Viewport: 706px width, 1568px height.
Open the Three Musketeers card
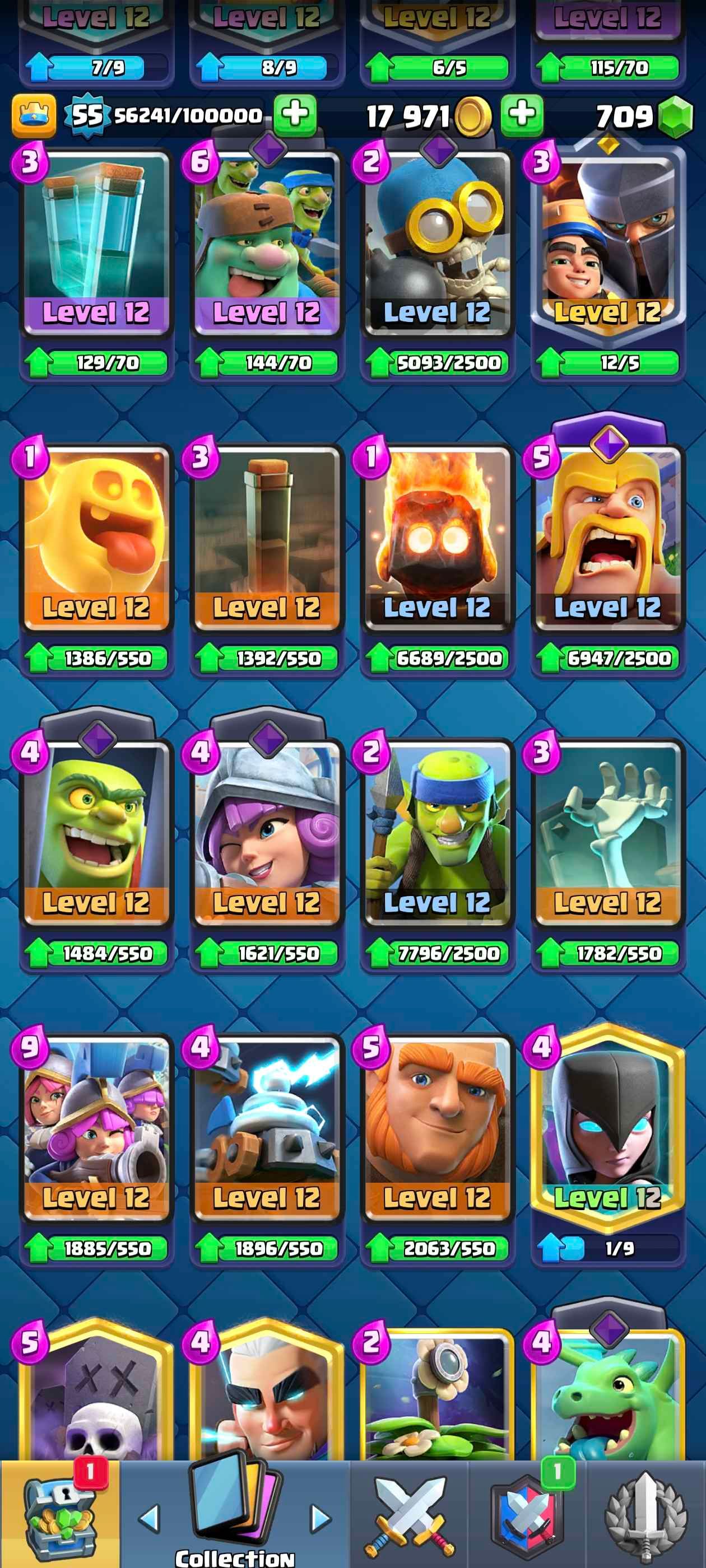point(96,1127)
